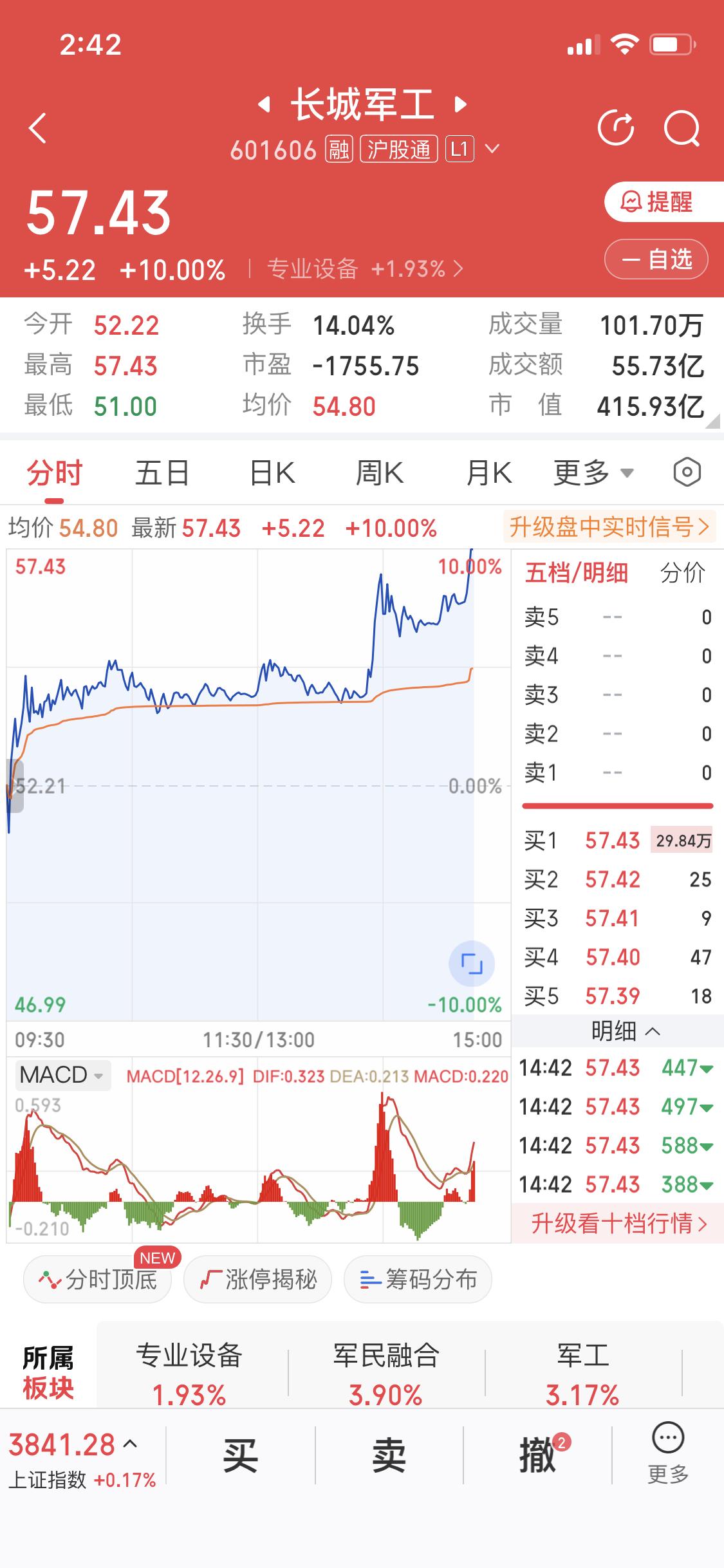The width and height of the screenshot is (724, 1568).
Task: Open the 更多 chart period dropdown
Action: click(x=591, y=471)
